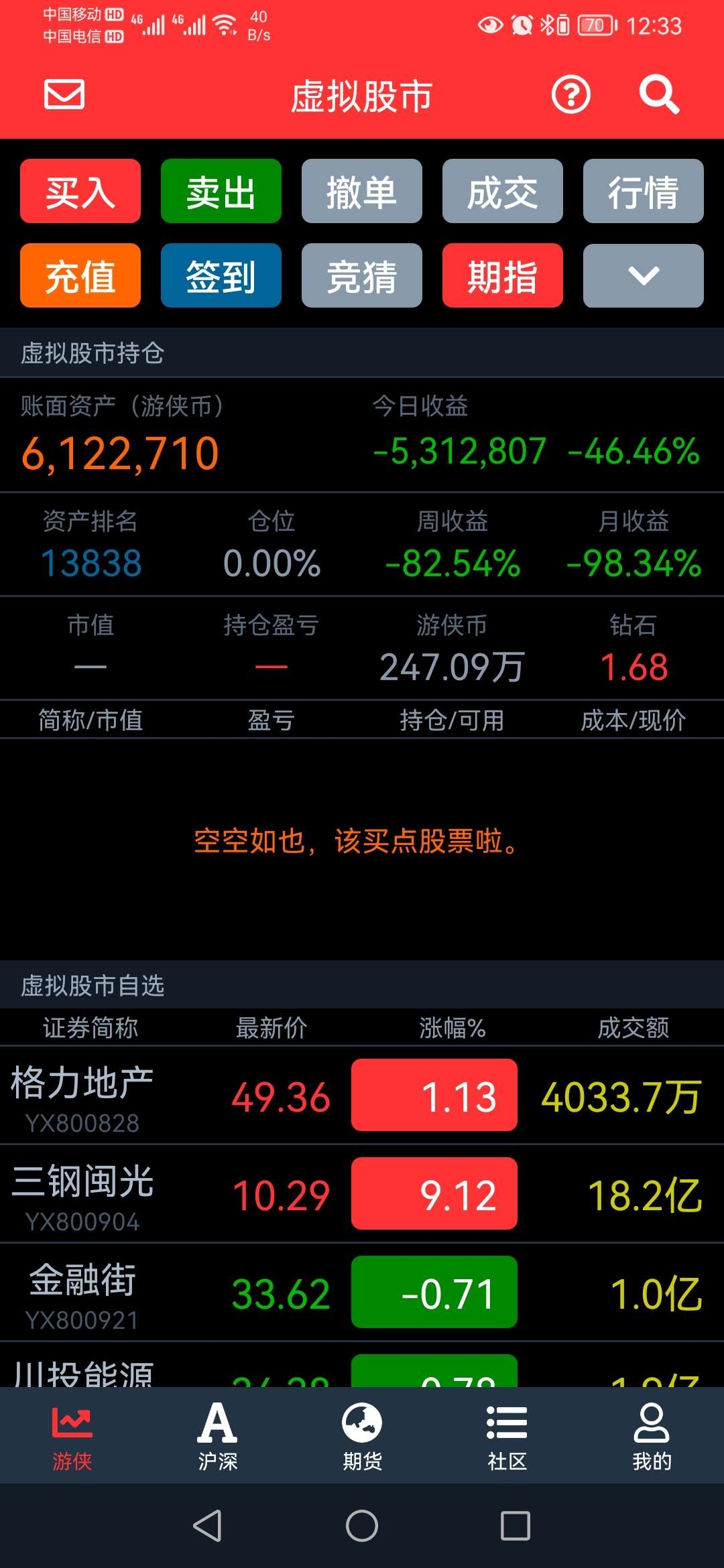Open the 格力地产 stock row
724x1568 pixels.
point(362,1095)
